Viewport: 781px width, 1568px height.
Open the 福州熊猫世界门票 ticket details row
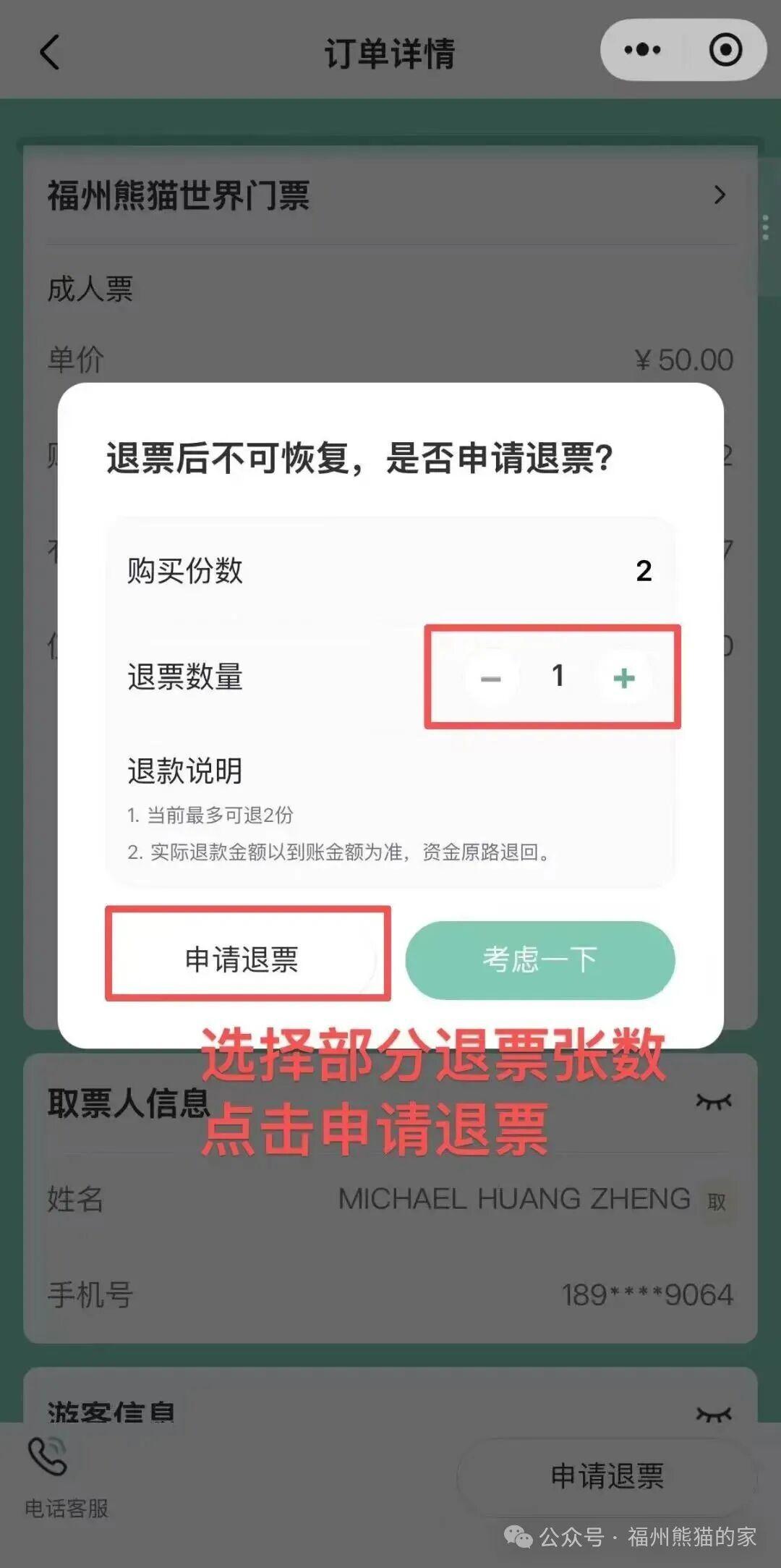[390, 195]
